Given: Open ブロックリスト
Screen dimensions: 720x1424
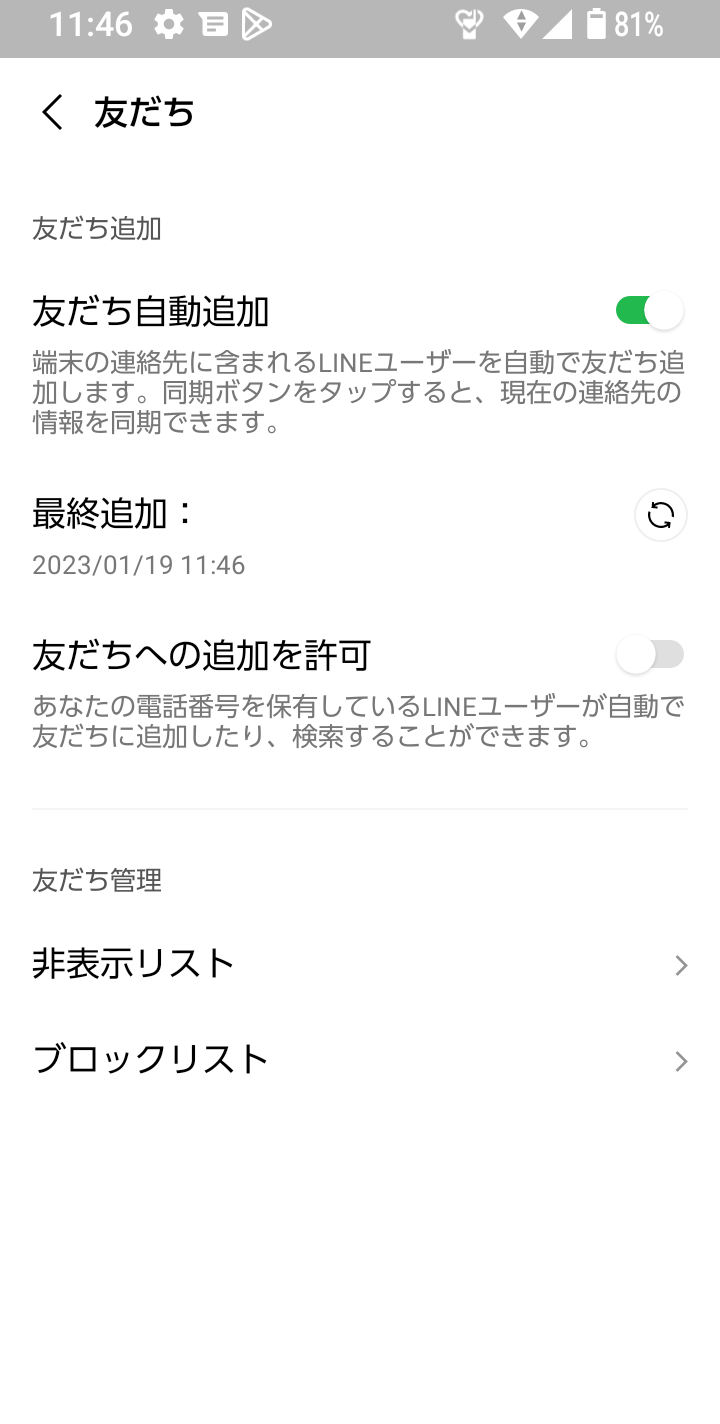Looking at the screenshot, I should 360,1059.
